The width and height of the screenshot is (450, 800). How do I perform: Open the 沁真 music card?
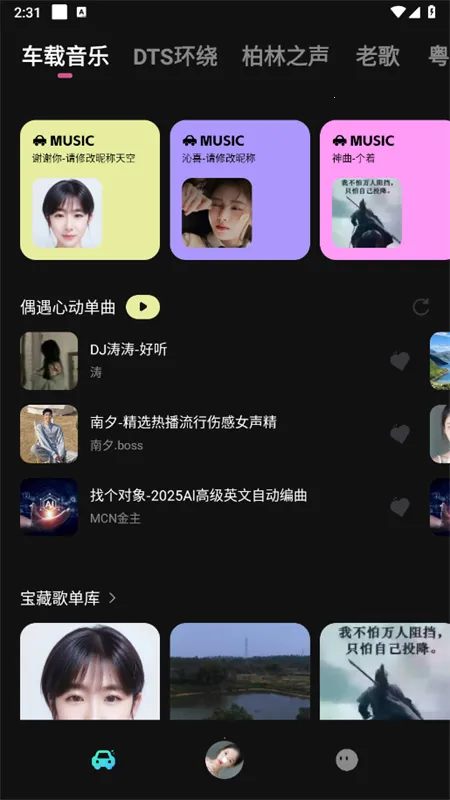[x=240, y=190]
